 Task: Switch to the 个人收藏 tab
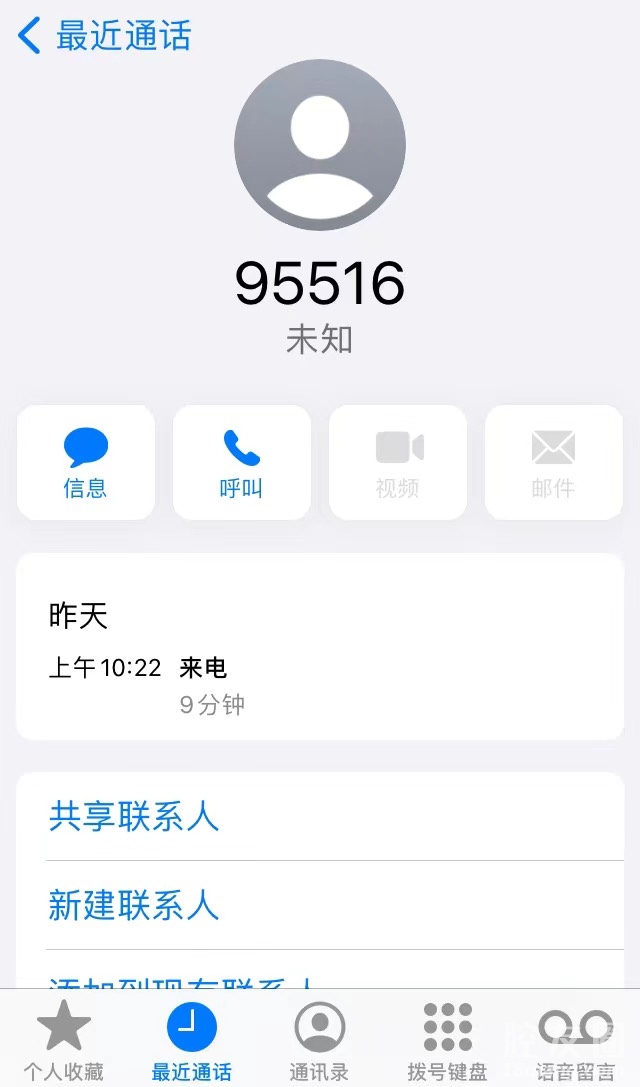click(x=64, y=1040)
